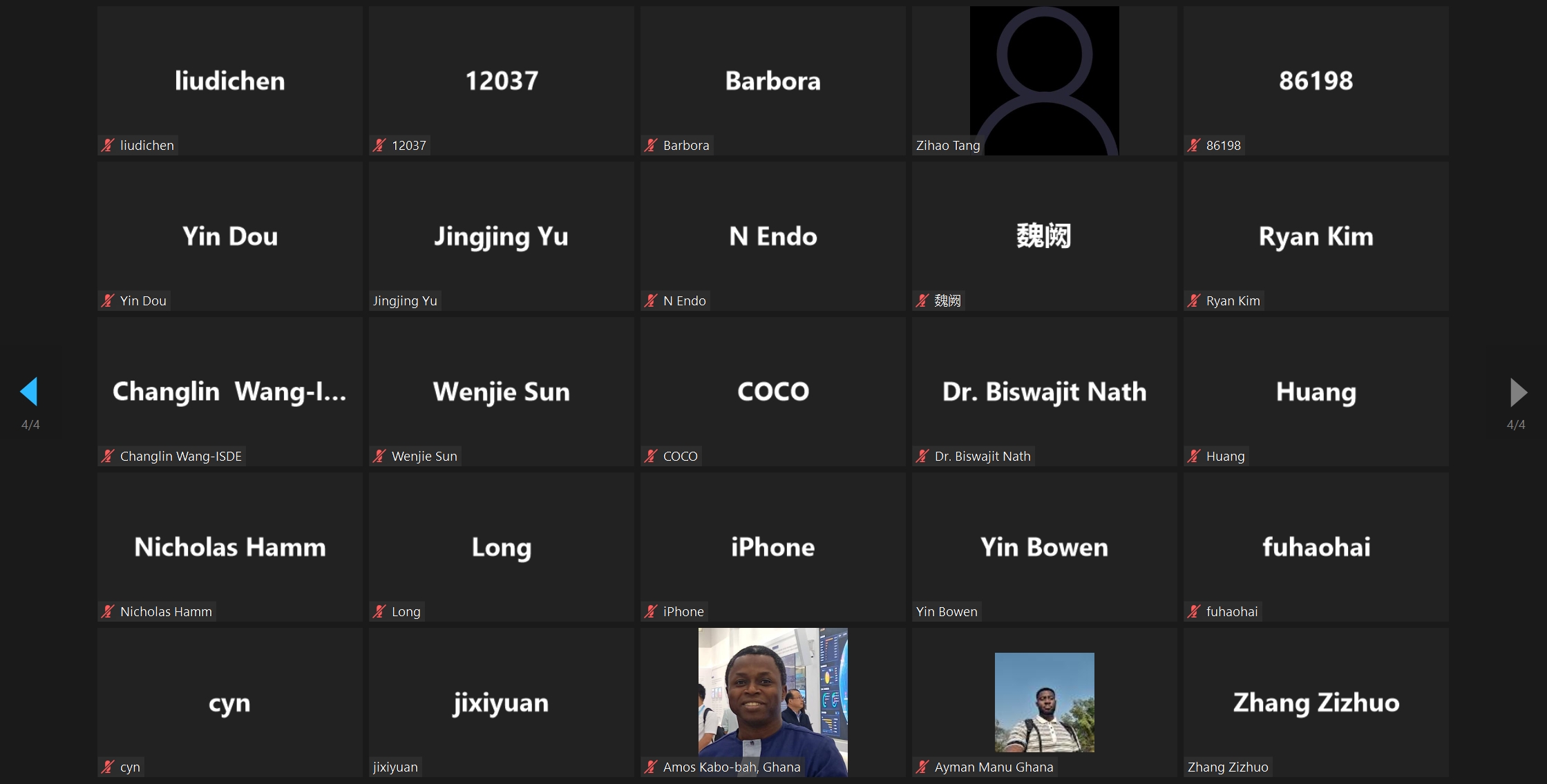Select Zihao Tang's participant tile
The width and height of the screenshot is (1547, 784).
1044,81
